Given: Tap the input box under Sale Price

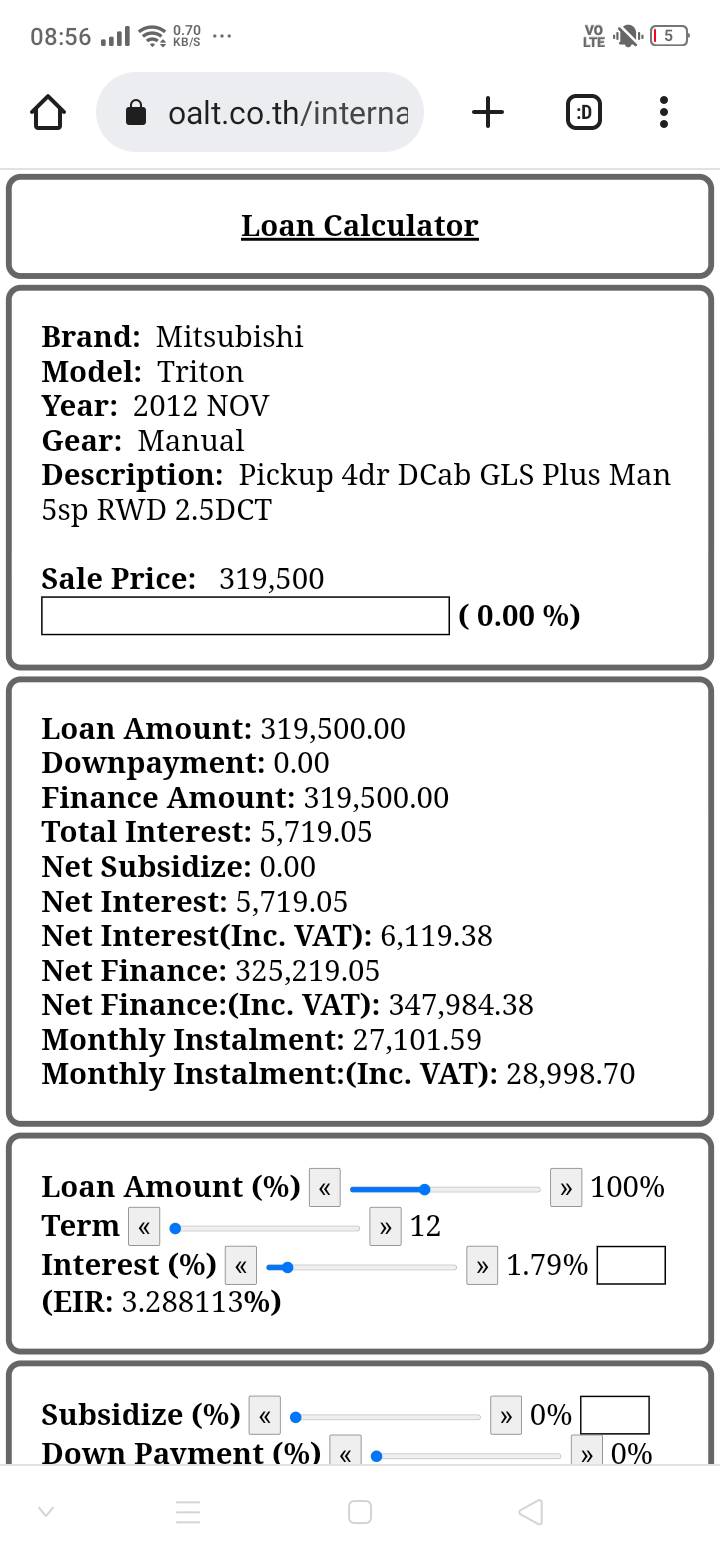Looking at the screenshot, I should [x=245, y=615].
